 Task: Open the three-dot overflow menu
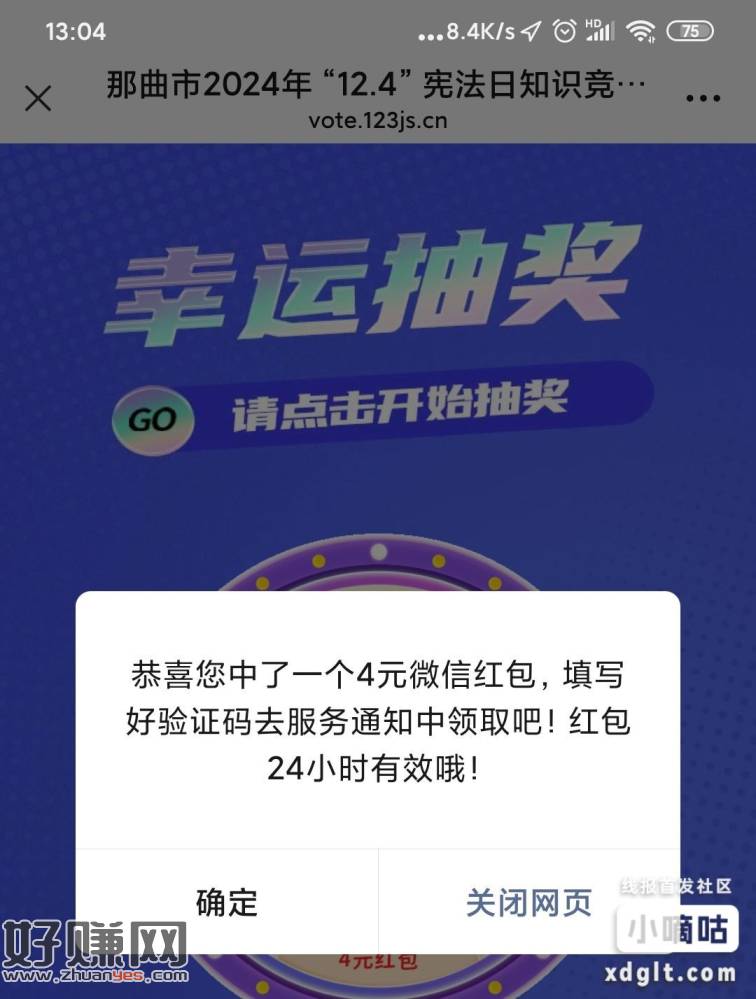pyautogui.click(x=704, y=99)
